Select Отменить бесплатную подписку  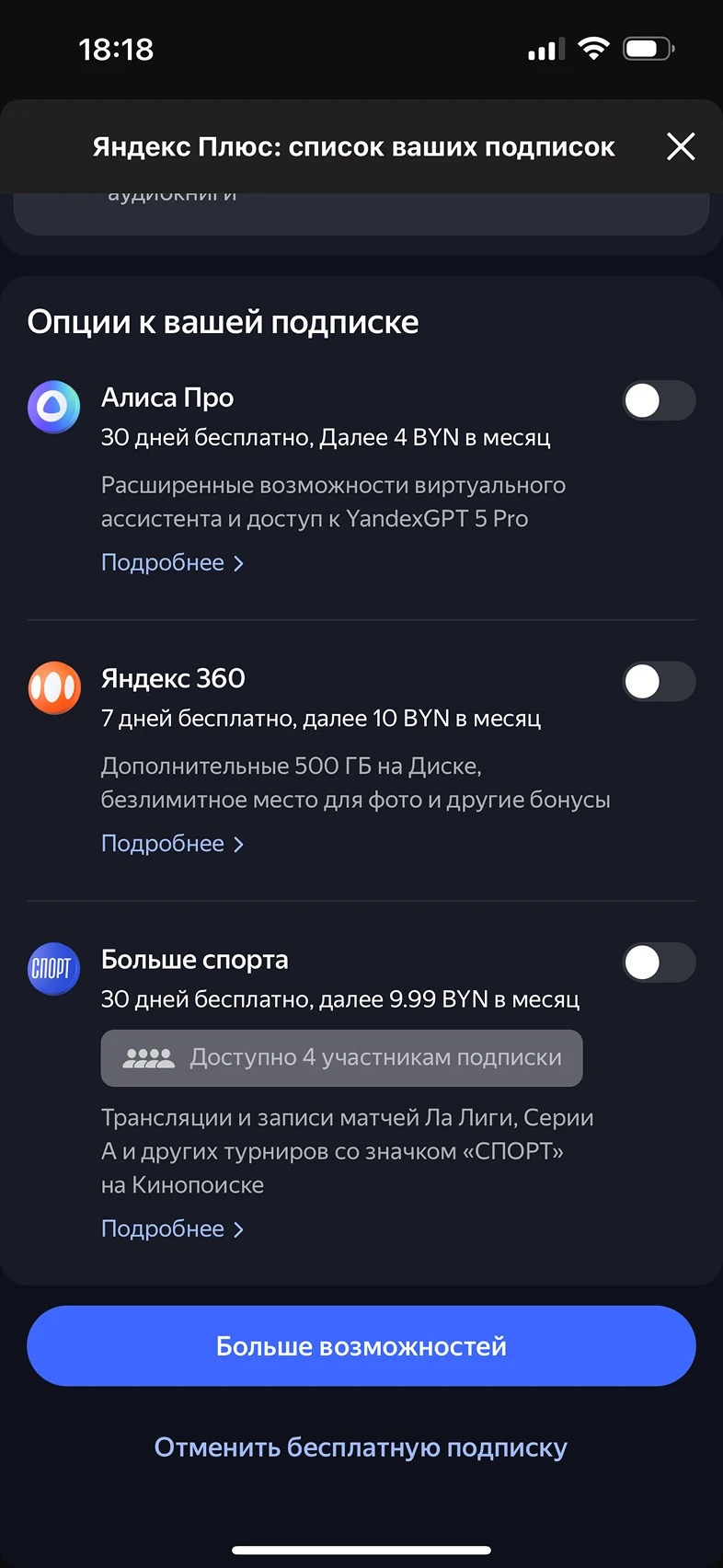pyautogui.click(x=361, y=1447)
